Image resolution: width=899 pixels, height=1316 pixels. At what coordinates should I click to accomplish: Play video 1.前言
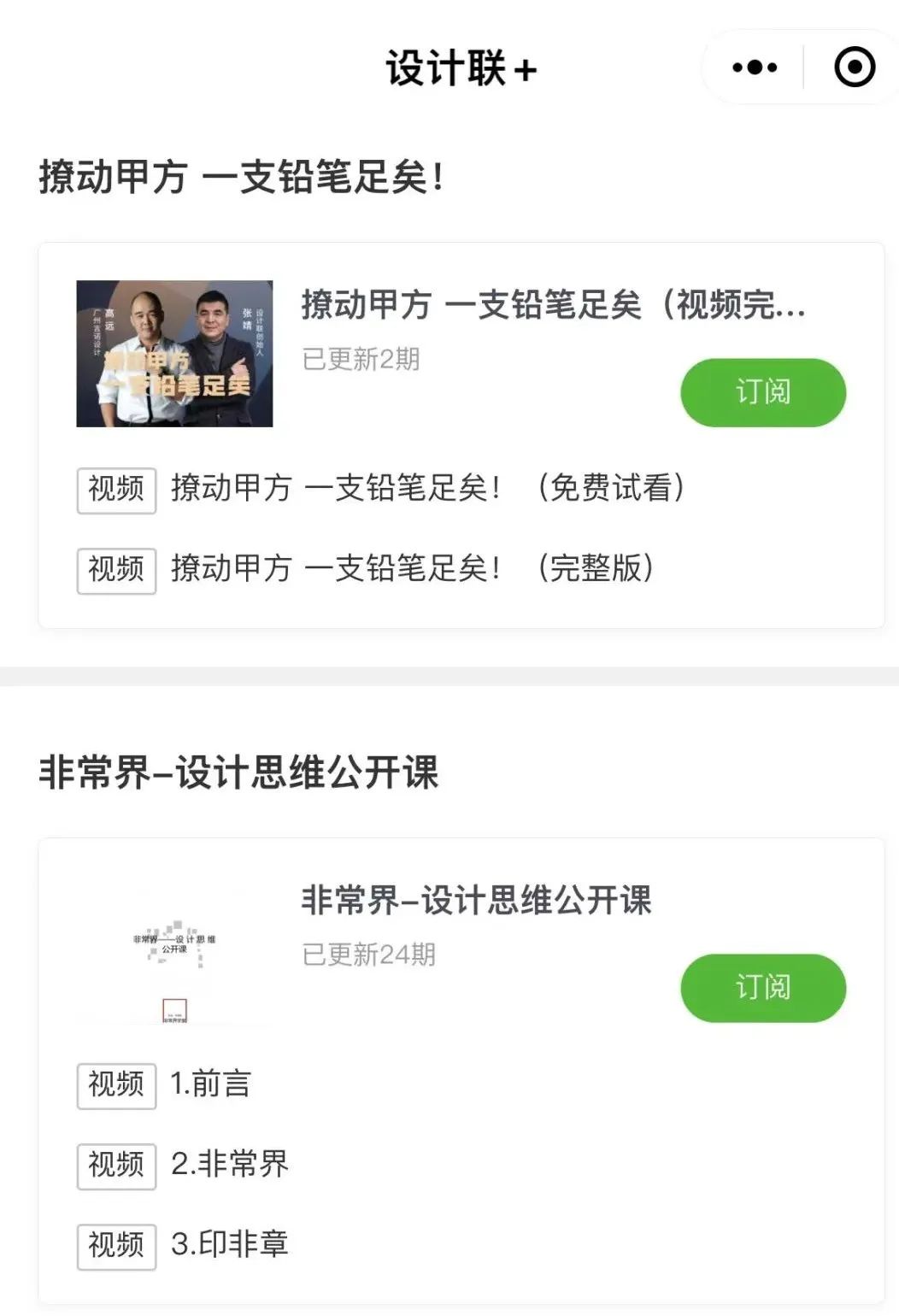[210, 1084]
